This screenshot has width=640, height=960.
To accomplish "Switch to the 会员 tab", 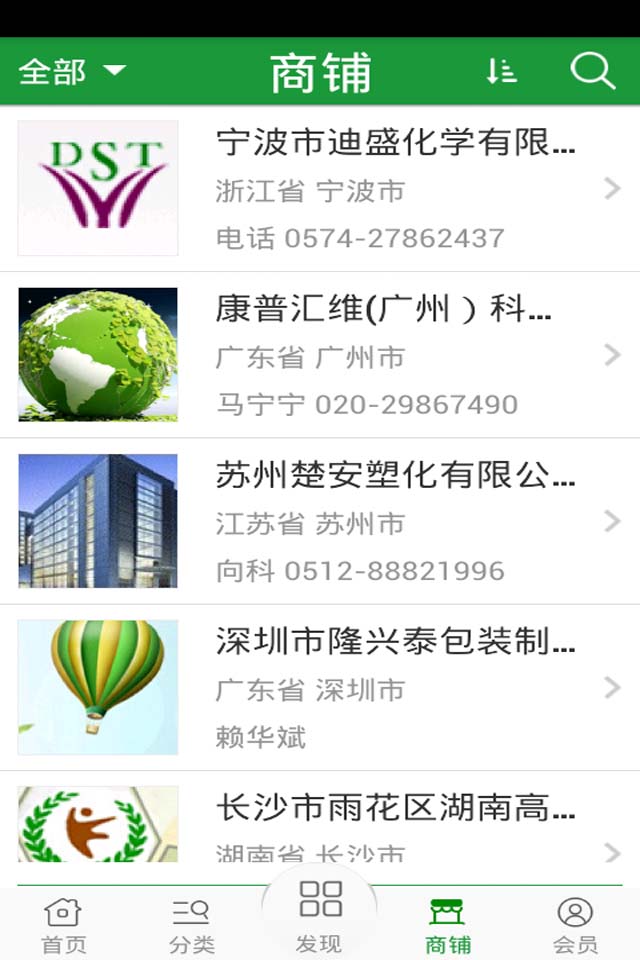I will coord(575,925).
